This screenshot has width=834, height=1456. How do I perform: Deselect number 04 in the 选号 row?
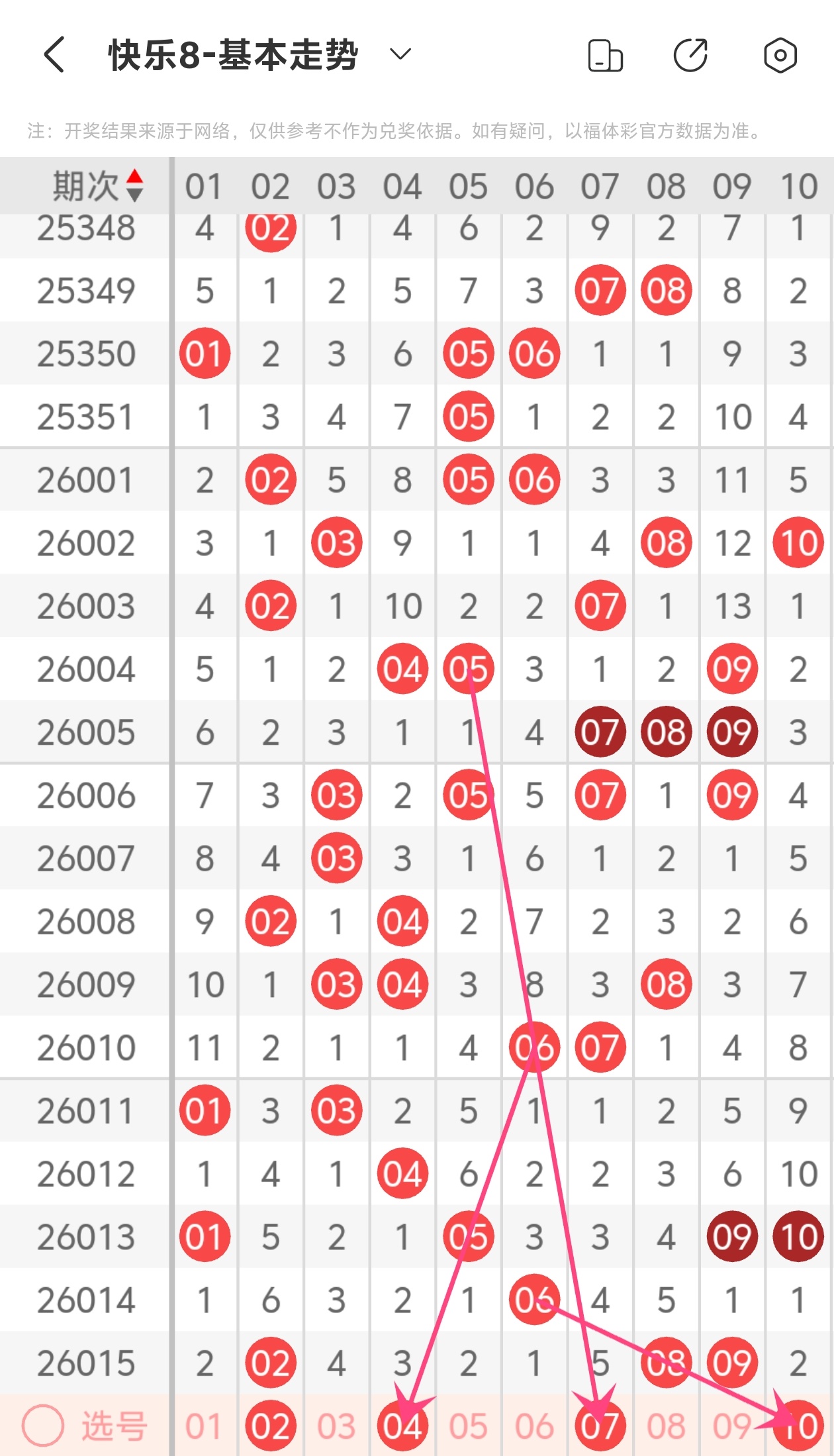402,1426
